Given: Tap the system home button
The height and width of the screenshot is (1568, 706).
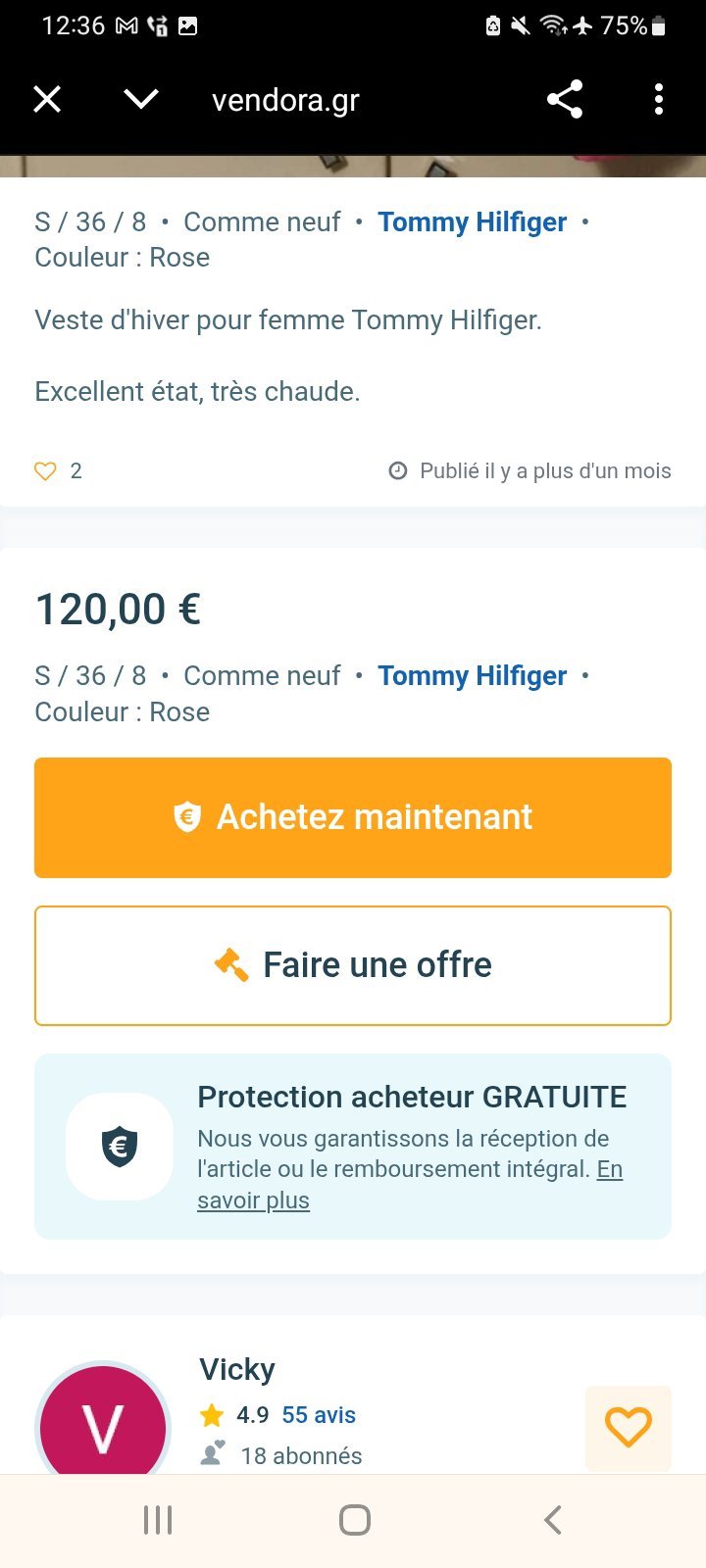Looking at the screenshot, I should coord(354,1520).
